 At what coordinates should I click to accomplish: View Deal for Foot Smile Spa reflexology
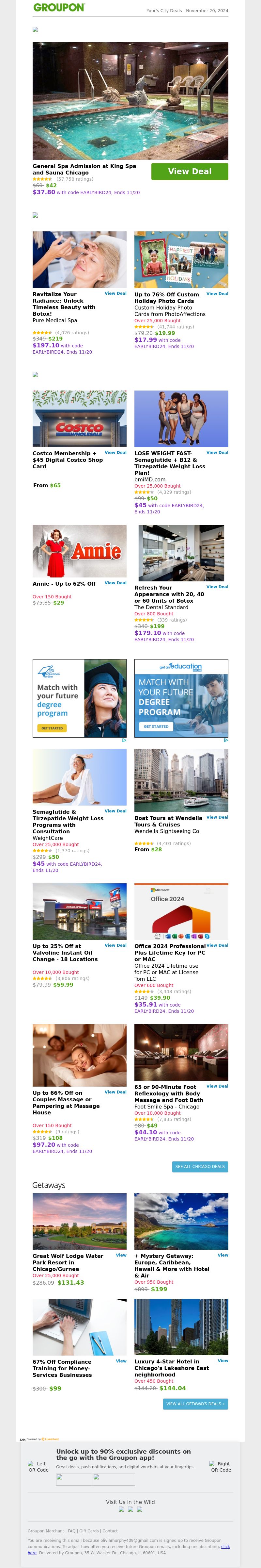pos(217,1086)
